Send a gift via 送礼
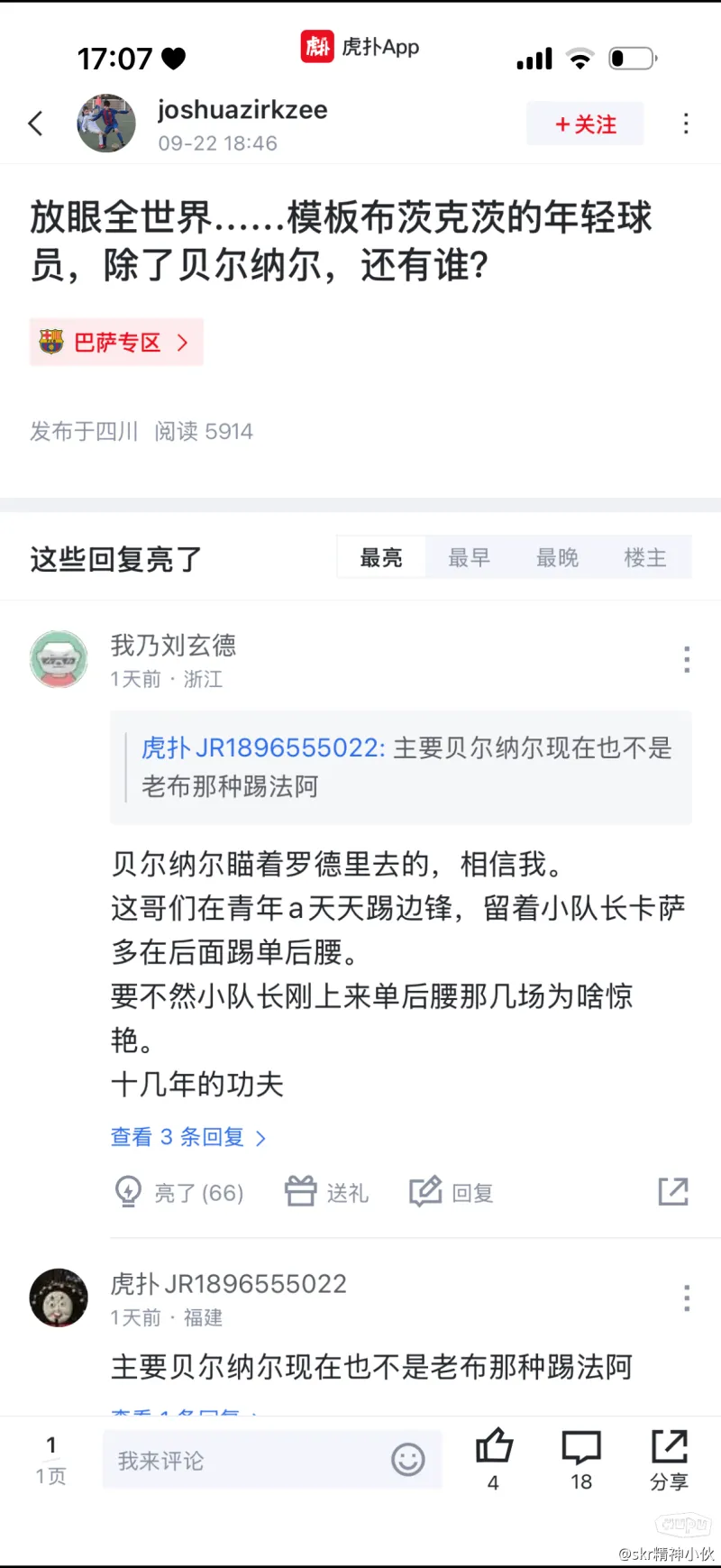 [327, 1192]
